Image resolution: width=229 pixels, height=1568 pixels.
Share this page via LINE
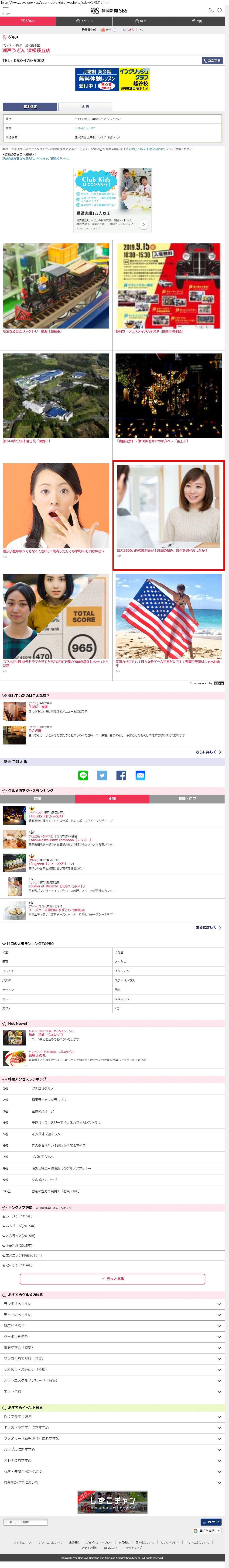[x=83, y=775]
